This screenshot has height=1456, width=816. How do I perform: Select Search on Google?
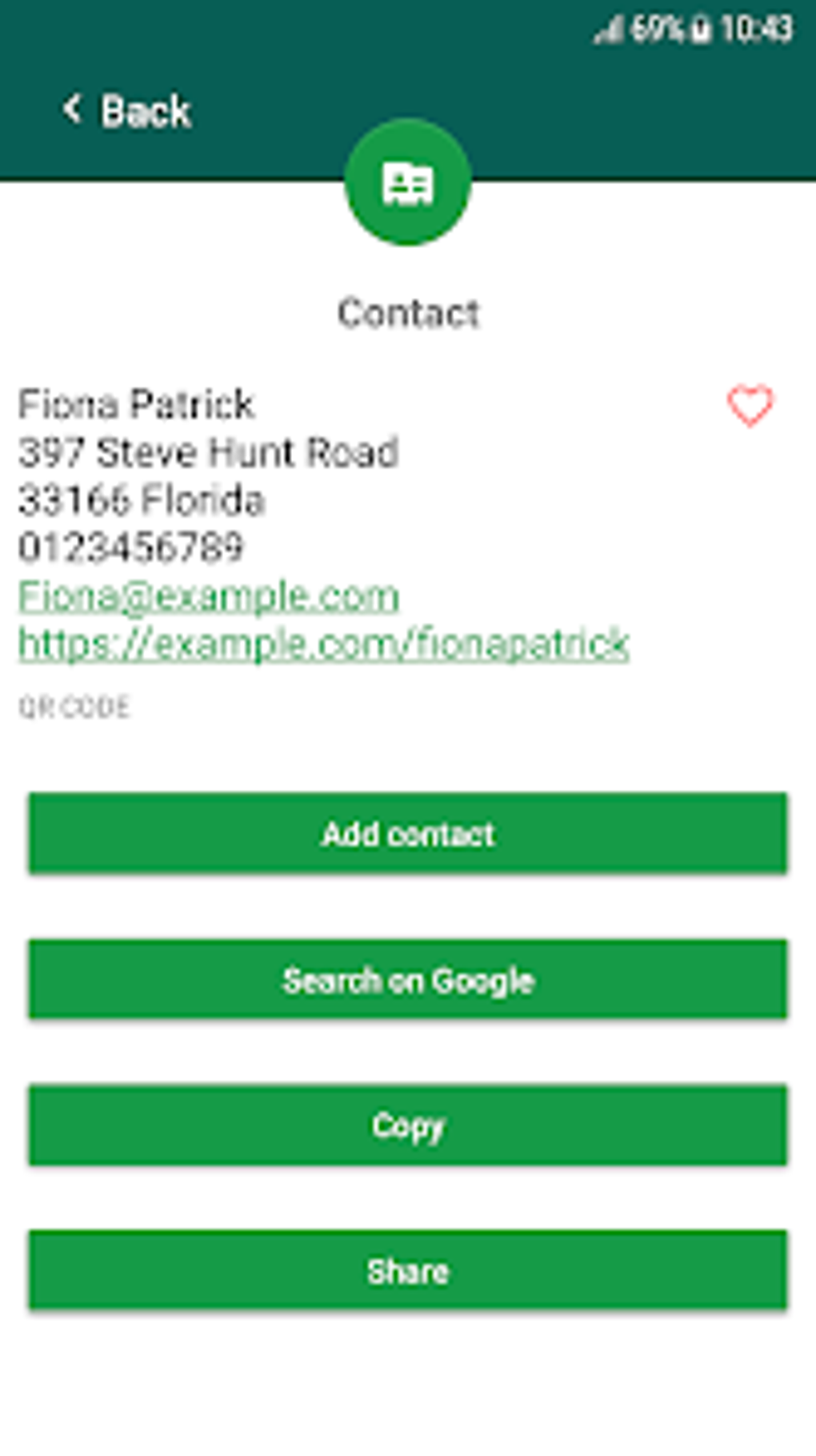[408, 980]
